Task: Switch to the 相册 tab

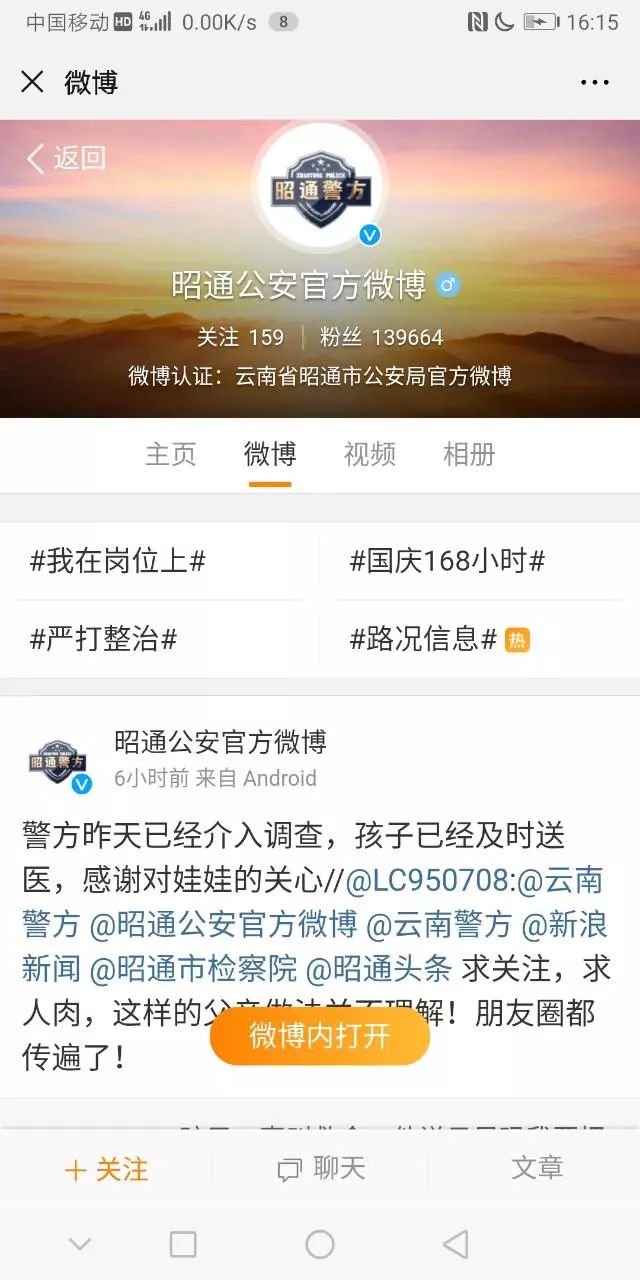Action: tap(469, 454)
